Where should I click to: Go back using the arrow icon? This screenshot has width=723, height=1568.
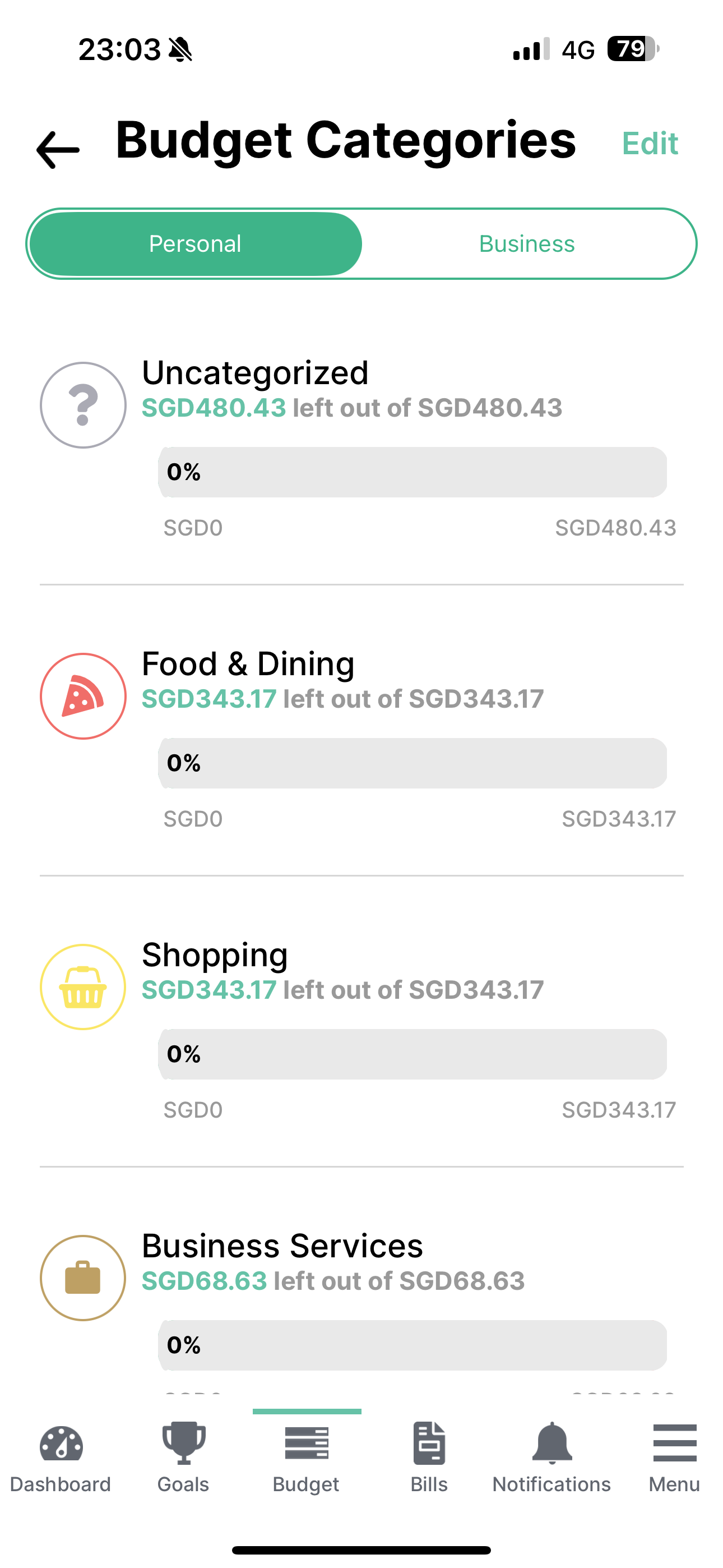click(x=58, y=149)
